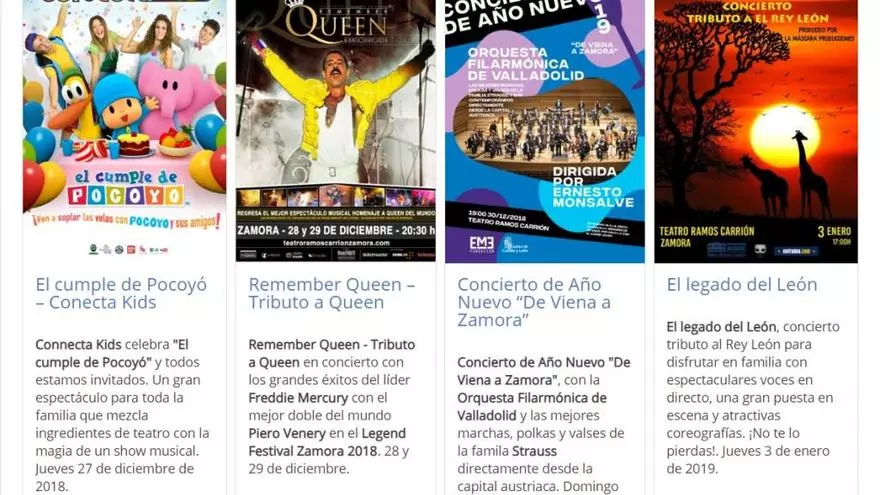Open the Remember Queen tribute poster

336,130
